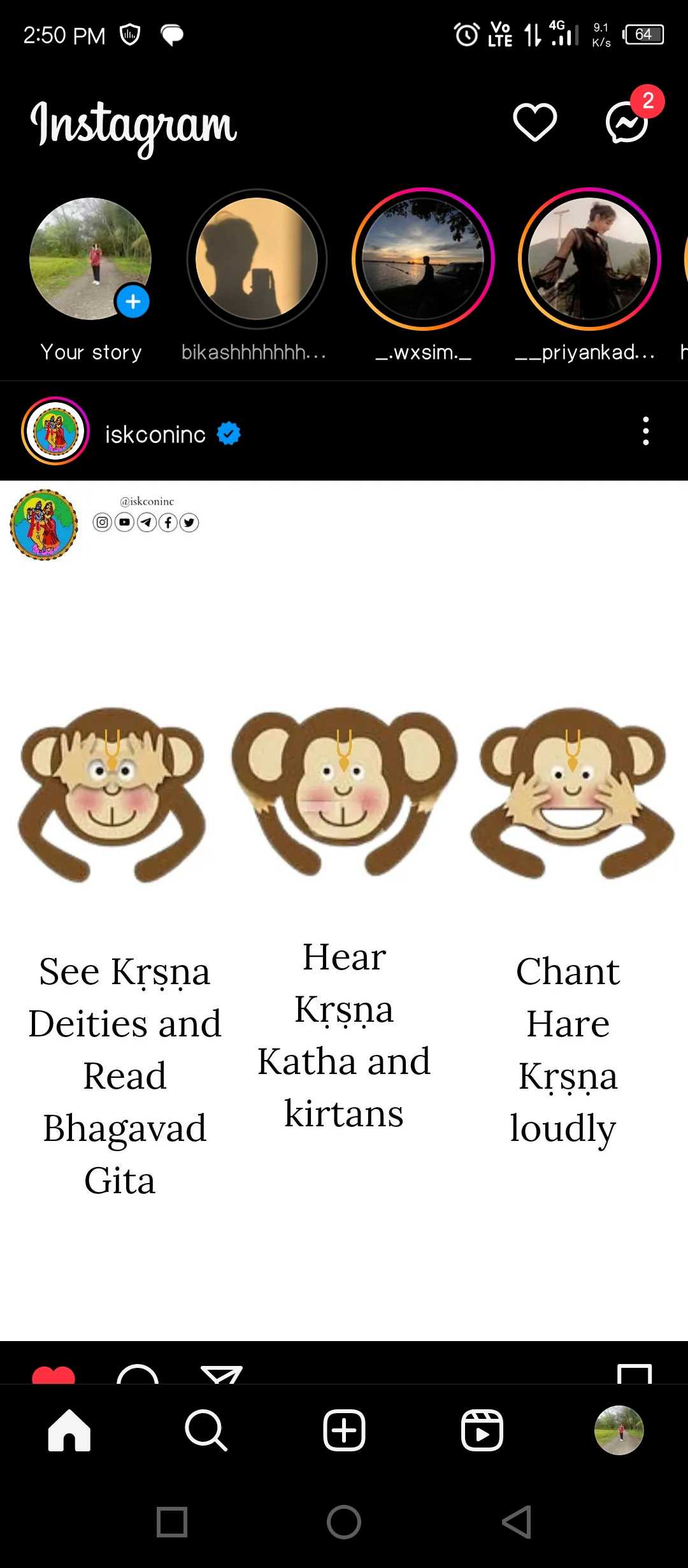Tap the system back button

pyautogui.click(x=517, y=1522)
